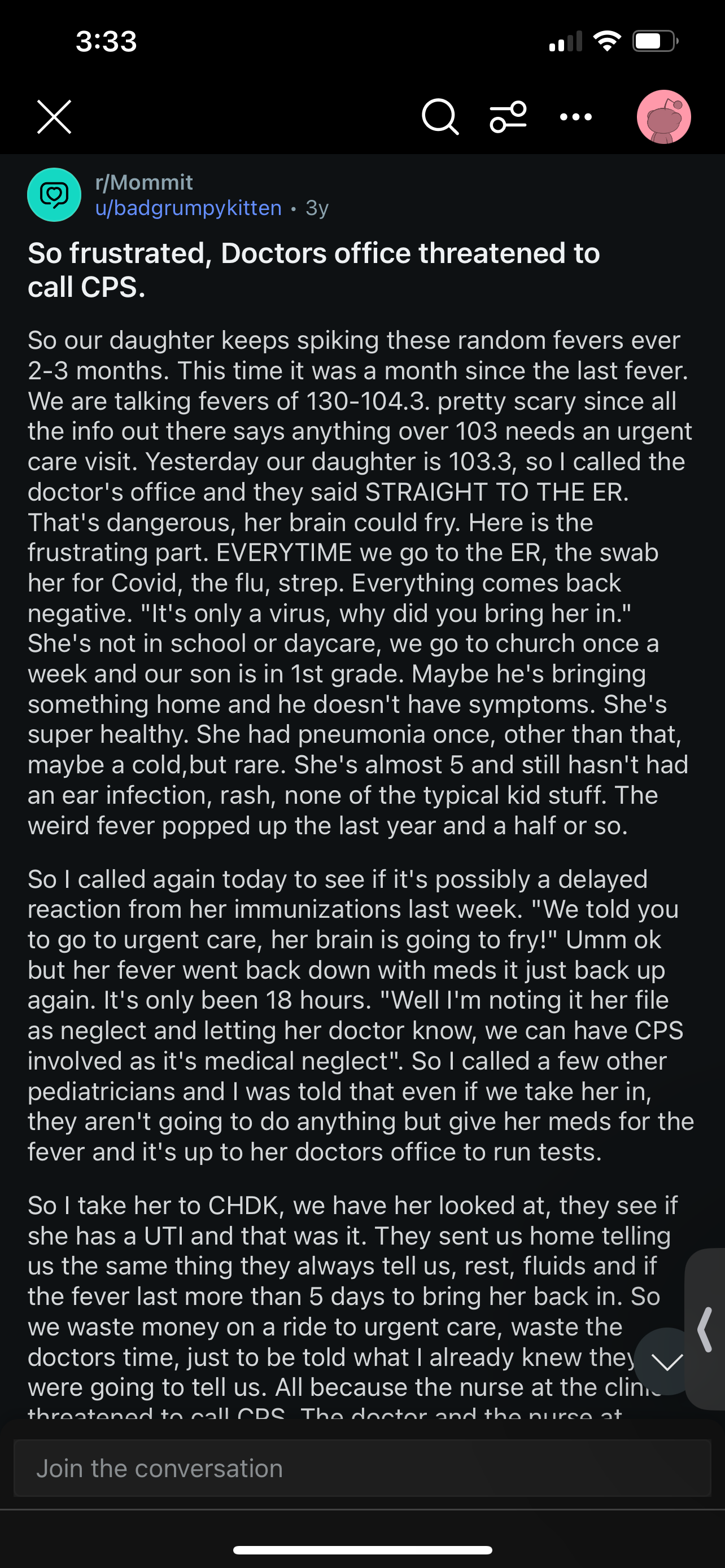The height and width of the screenshot is (1568, 725).
Task: Visit the r/Mommit community
Action: pyautogui.click(x=143, y=182)
